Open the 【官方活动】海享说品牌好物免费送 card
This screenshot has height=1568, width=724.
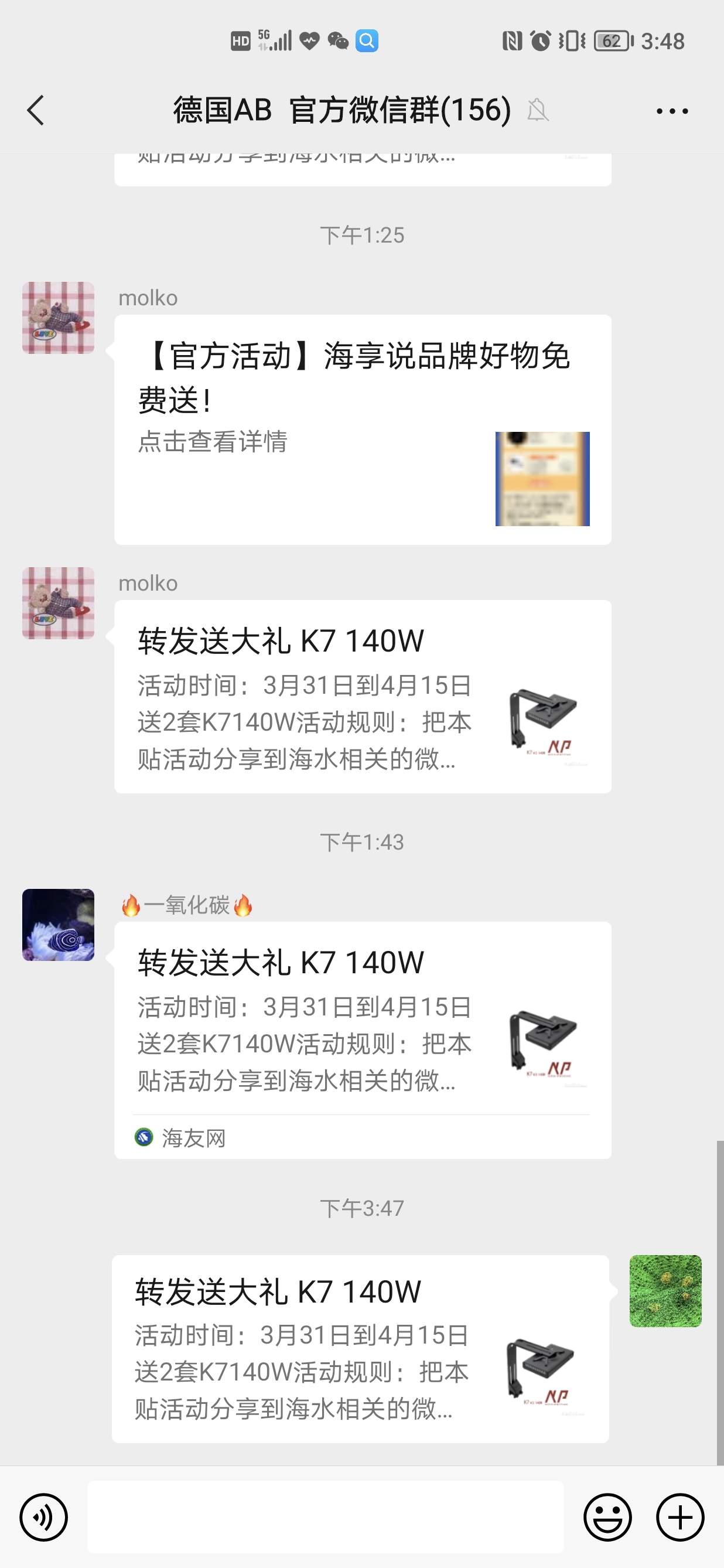(363, 429)
